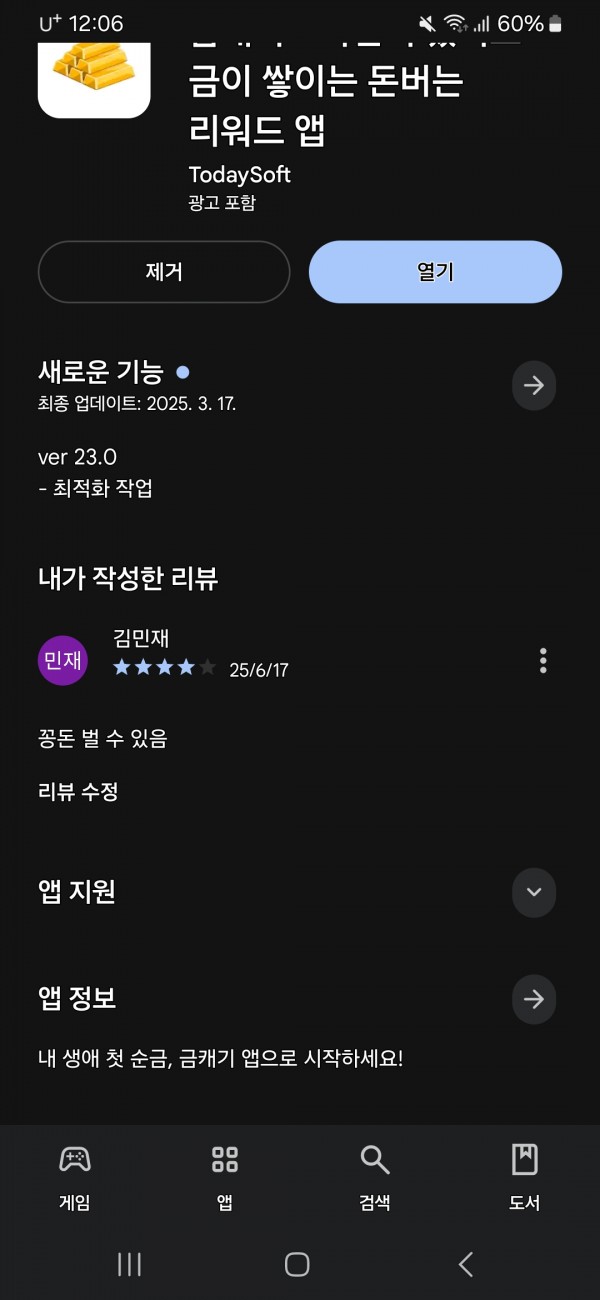Switch to the 게임 tab
This screenshot has height=1300, width=600.
(x=75, y=1176)
